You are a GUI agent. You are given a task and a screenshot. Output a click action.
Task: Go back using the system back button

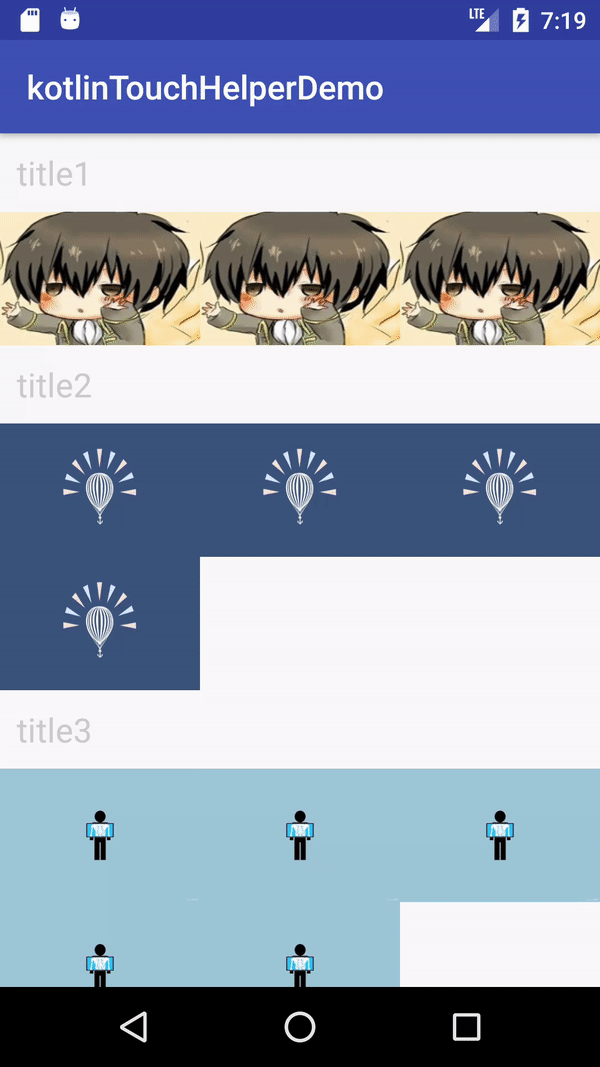click(x=133, y=1026)
